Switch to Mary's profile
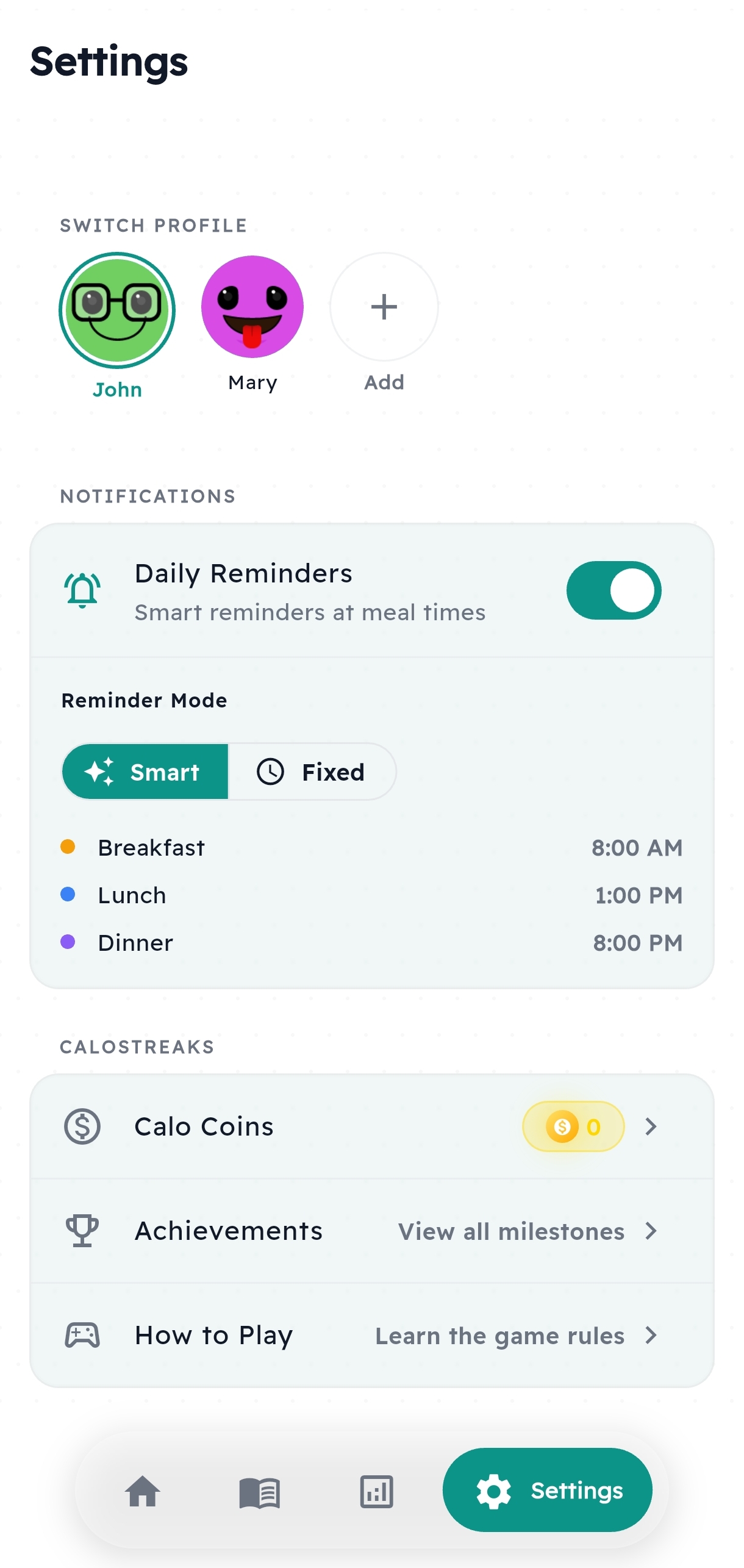744x1568 pixels. click(252, 307)
